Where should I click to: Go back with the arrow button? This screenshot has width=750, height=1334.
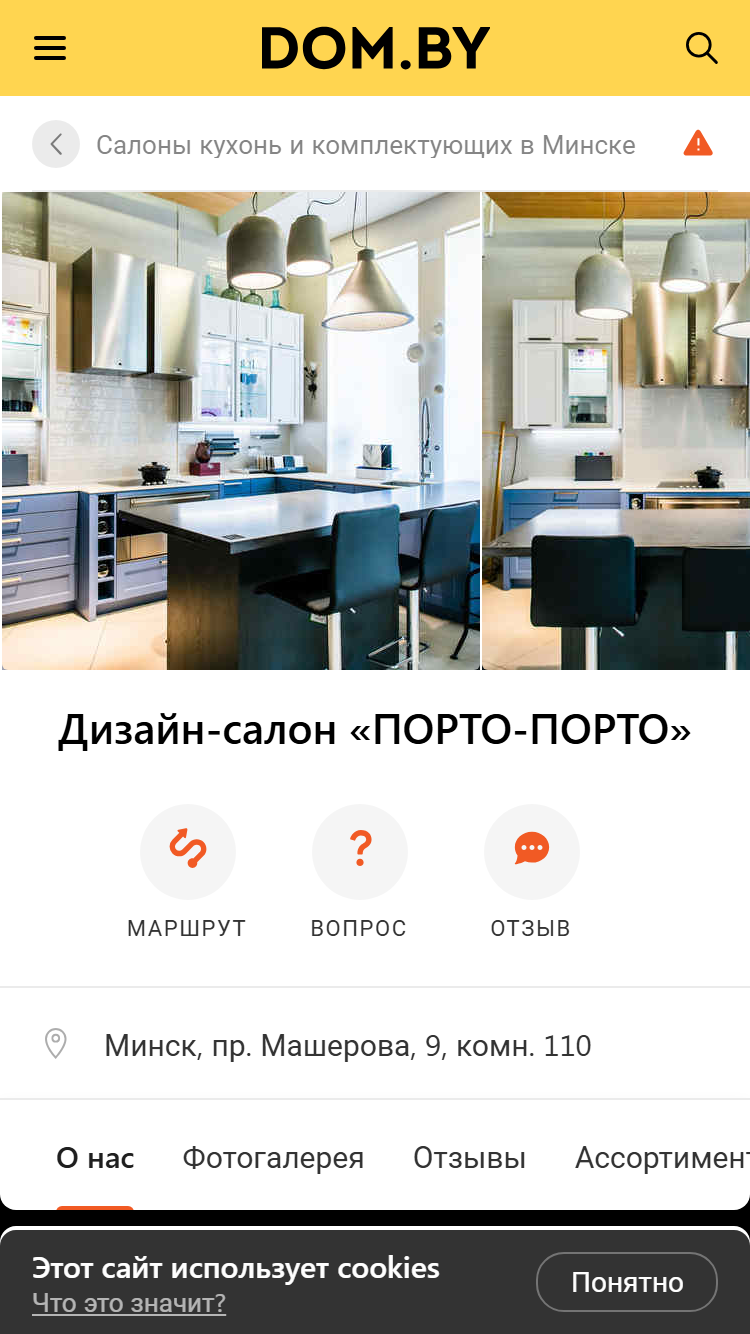click(56, 144)
